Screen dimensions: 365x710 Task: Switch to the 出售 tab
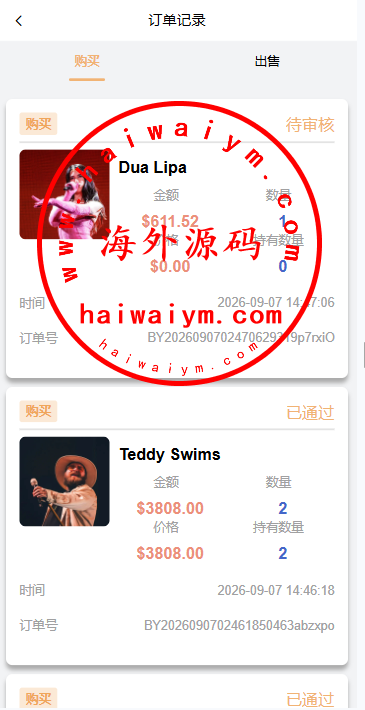pos(267,61)
